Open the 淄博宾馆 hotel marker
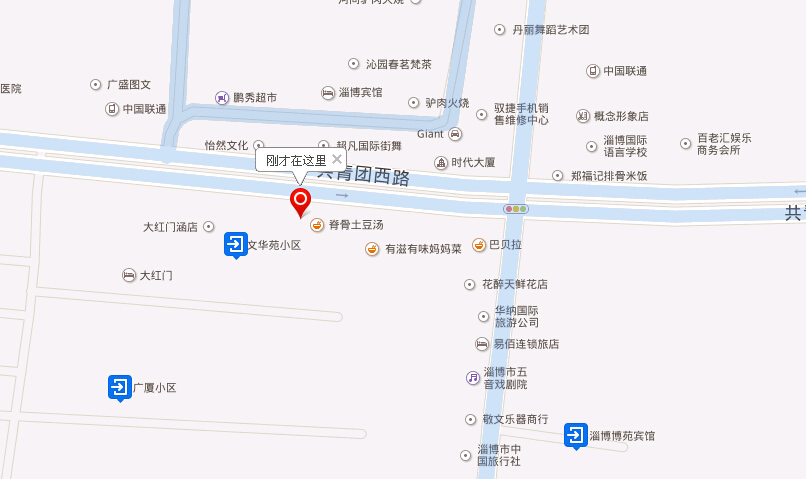 click(327, 92)
